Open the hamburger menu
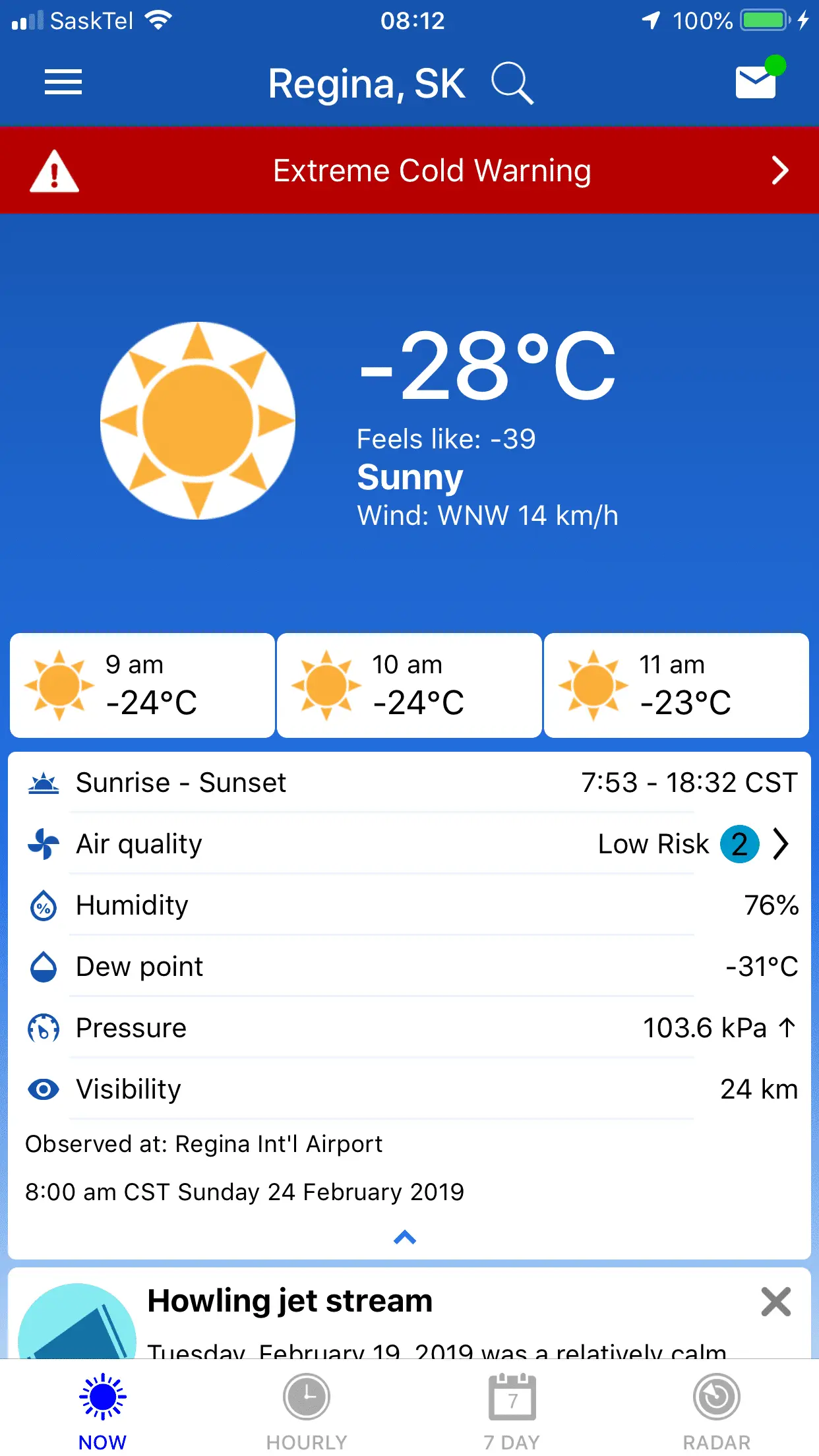 tap(63, 82)
